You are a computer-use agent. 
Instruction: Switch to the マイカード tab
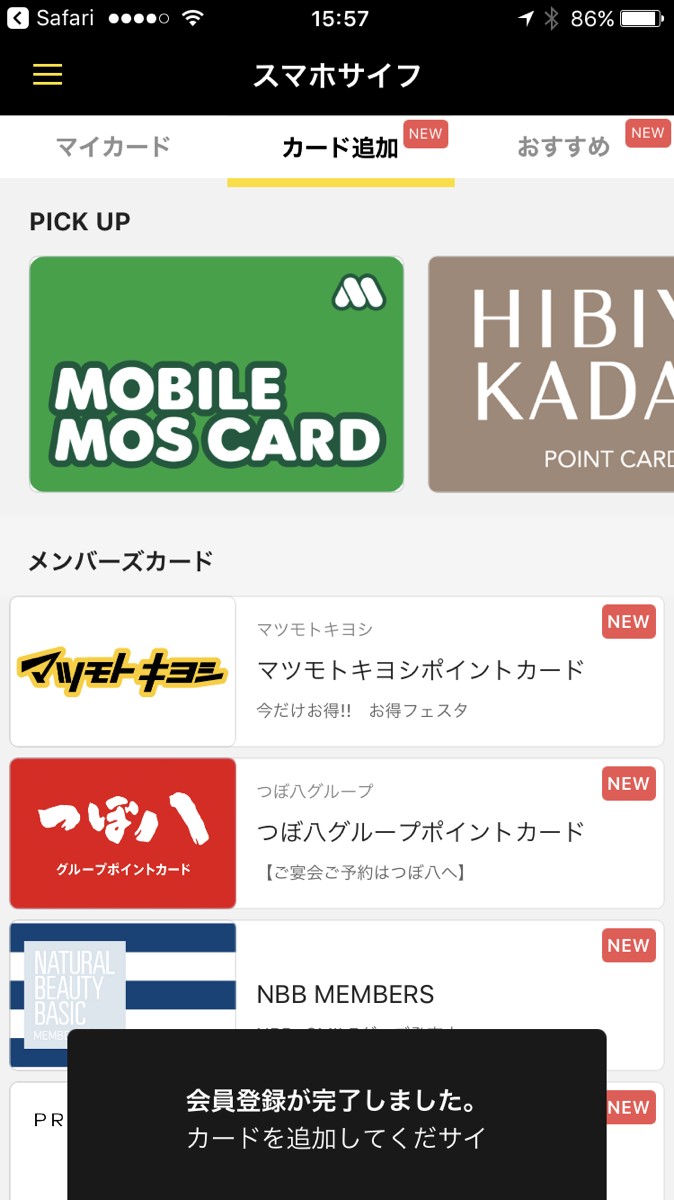click(113, 147)
